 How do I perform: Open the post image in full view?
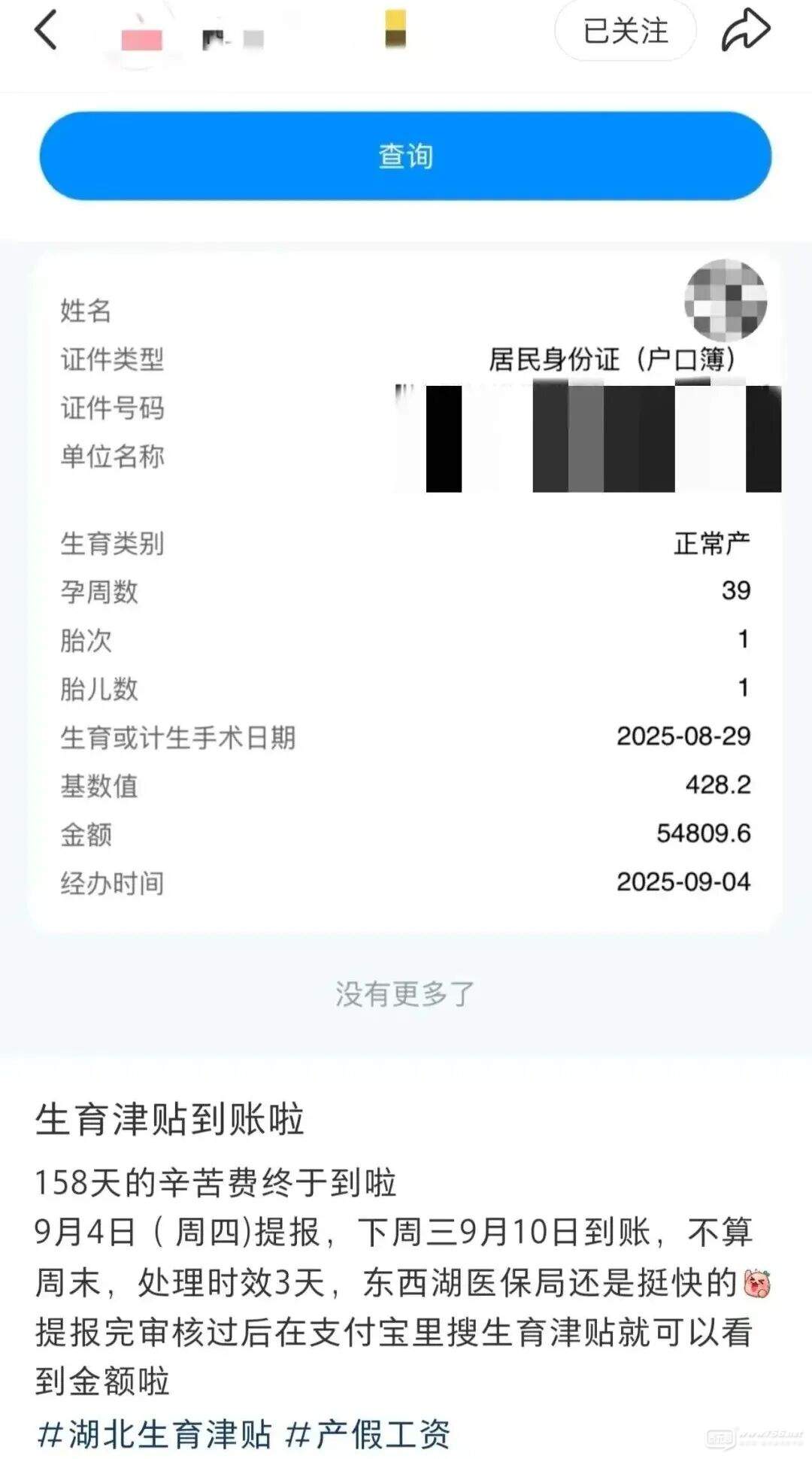tap(406, 572)
